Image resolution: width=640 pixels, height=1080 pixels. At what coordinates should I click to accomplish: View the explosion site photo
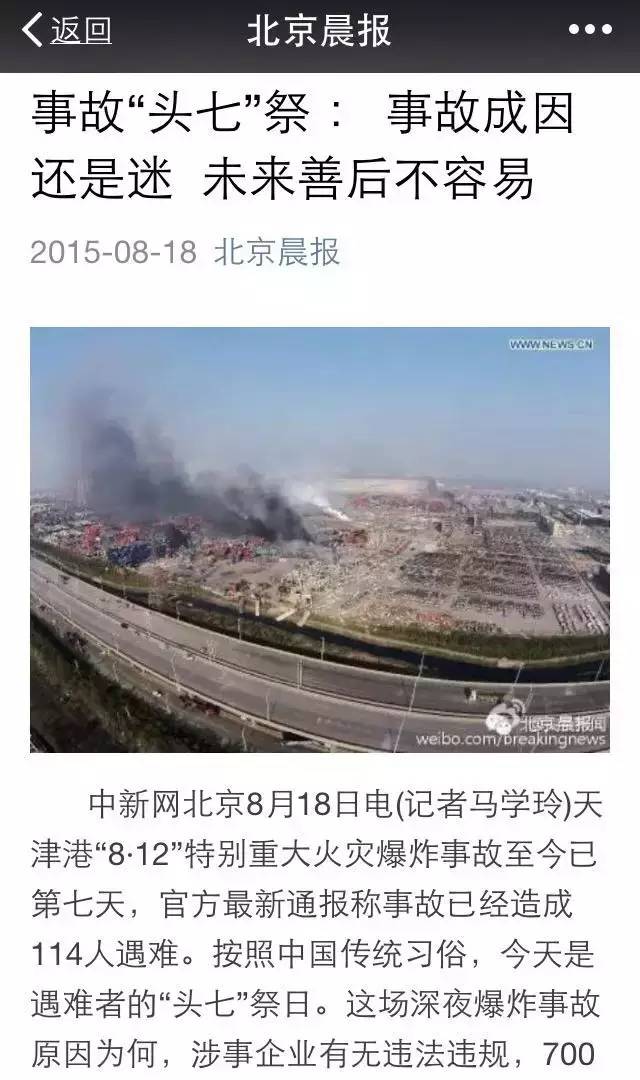320,540
